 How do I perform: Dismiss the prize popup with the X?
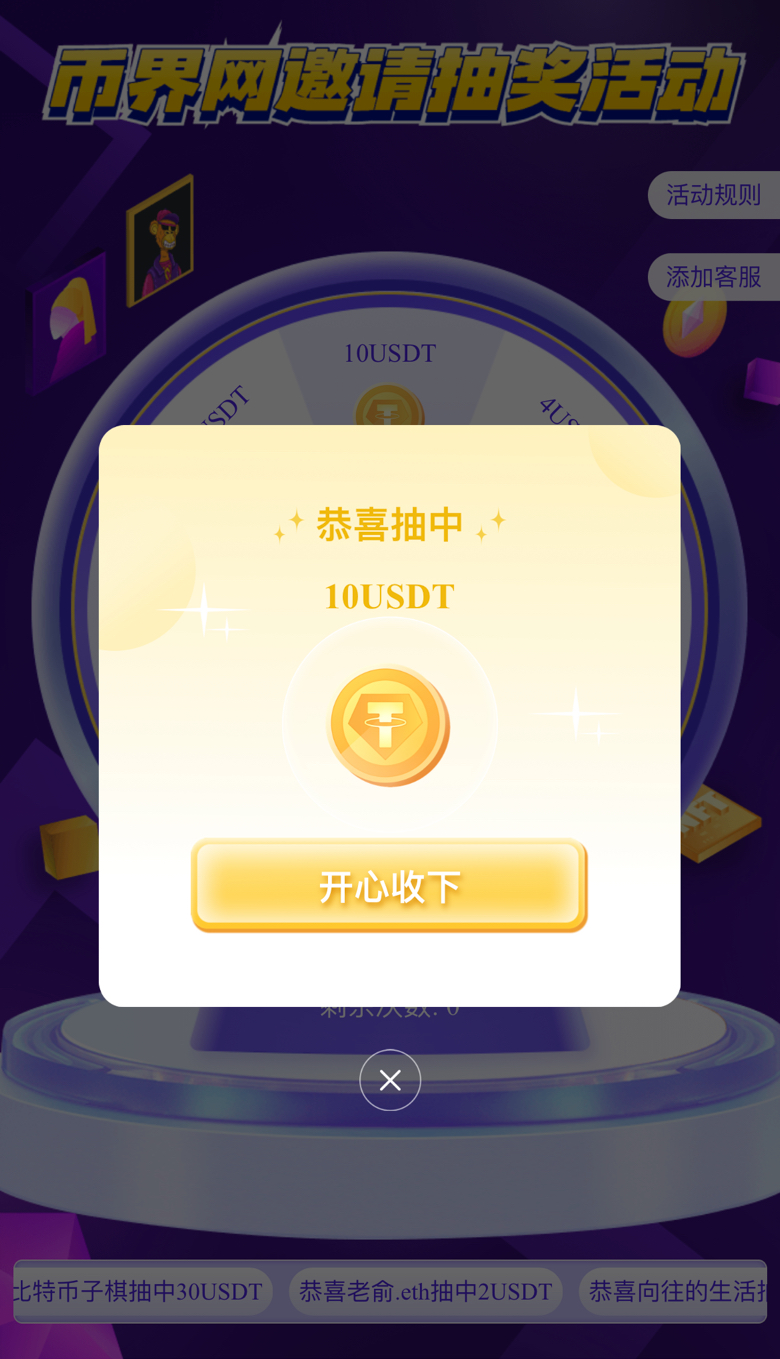pos(390,1080)
